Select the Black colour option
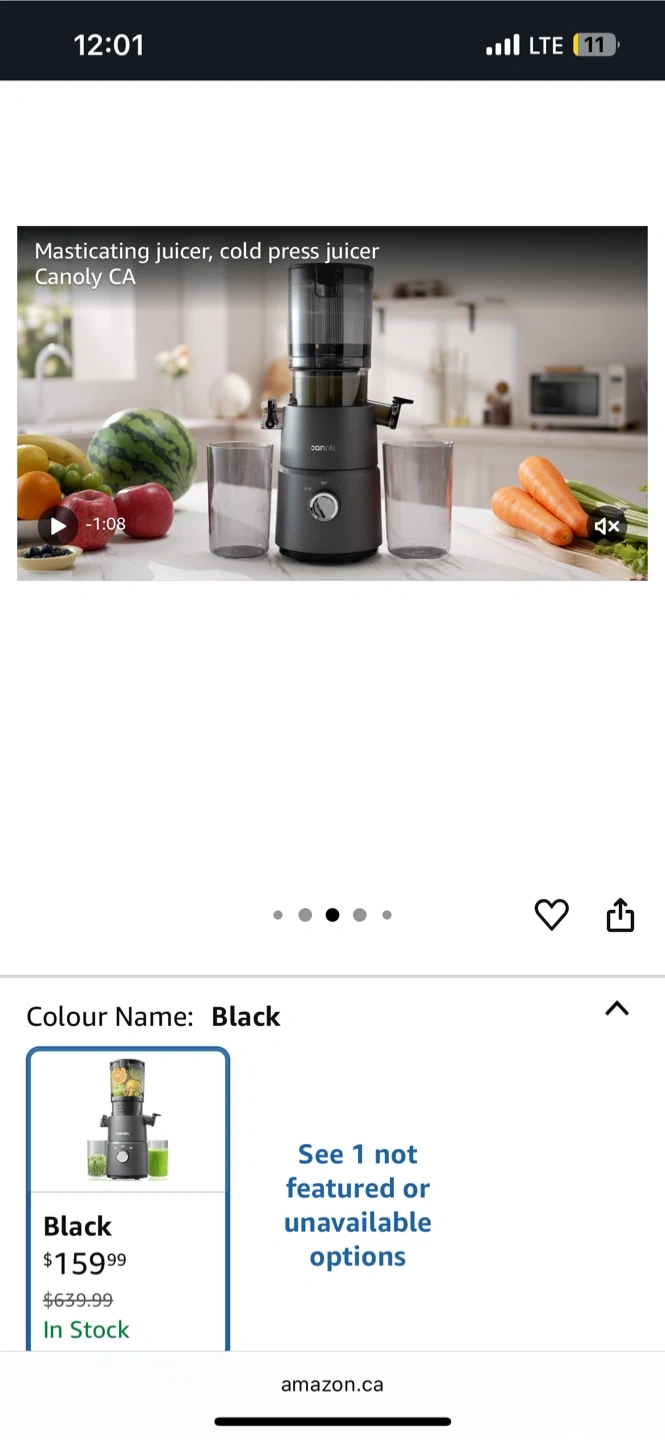Screen dimensions: 665x1440 (128, 1198)
